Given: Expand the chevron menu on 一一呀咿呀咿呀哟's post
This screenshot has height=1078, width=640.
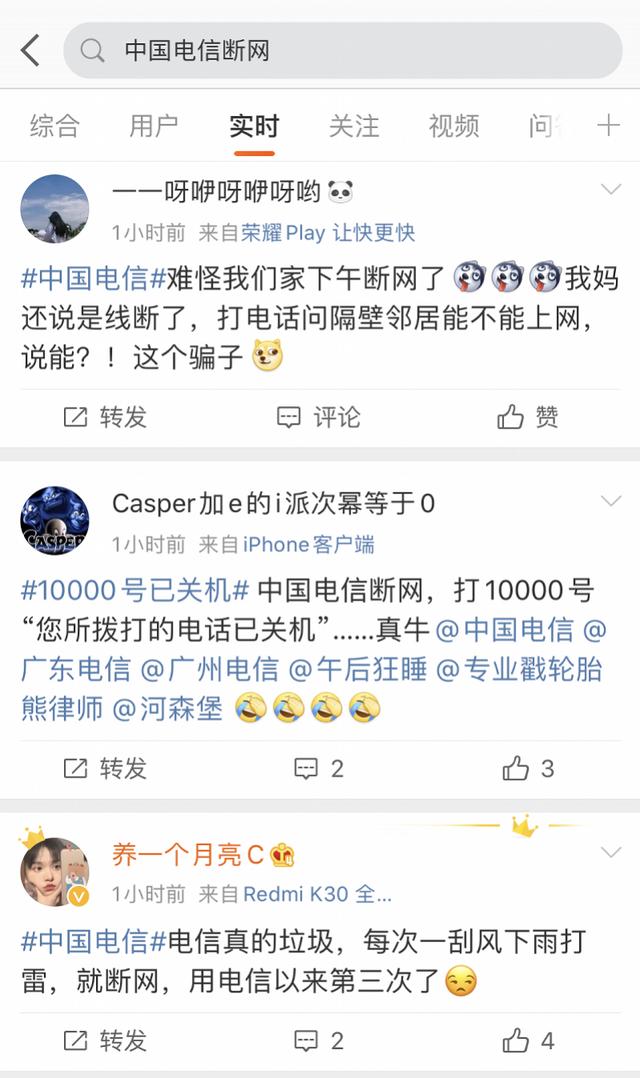Looking at the screenshot, I should (610, 190).
